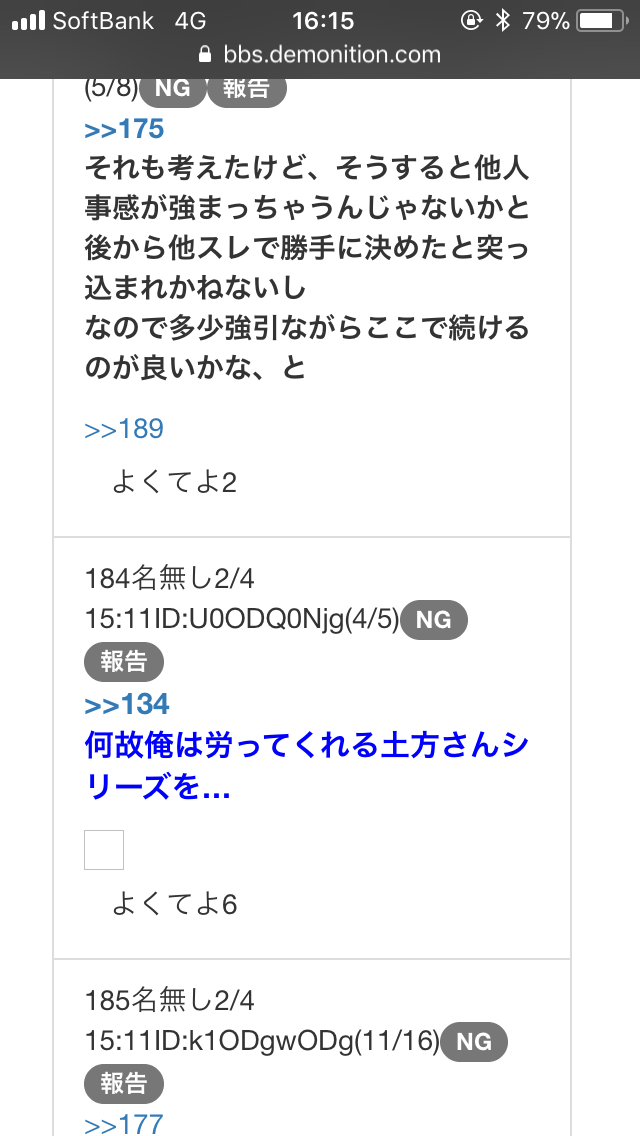
Task: Mark post 185 as NG
Action: pyautogui.click(x=474, y=1042)
